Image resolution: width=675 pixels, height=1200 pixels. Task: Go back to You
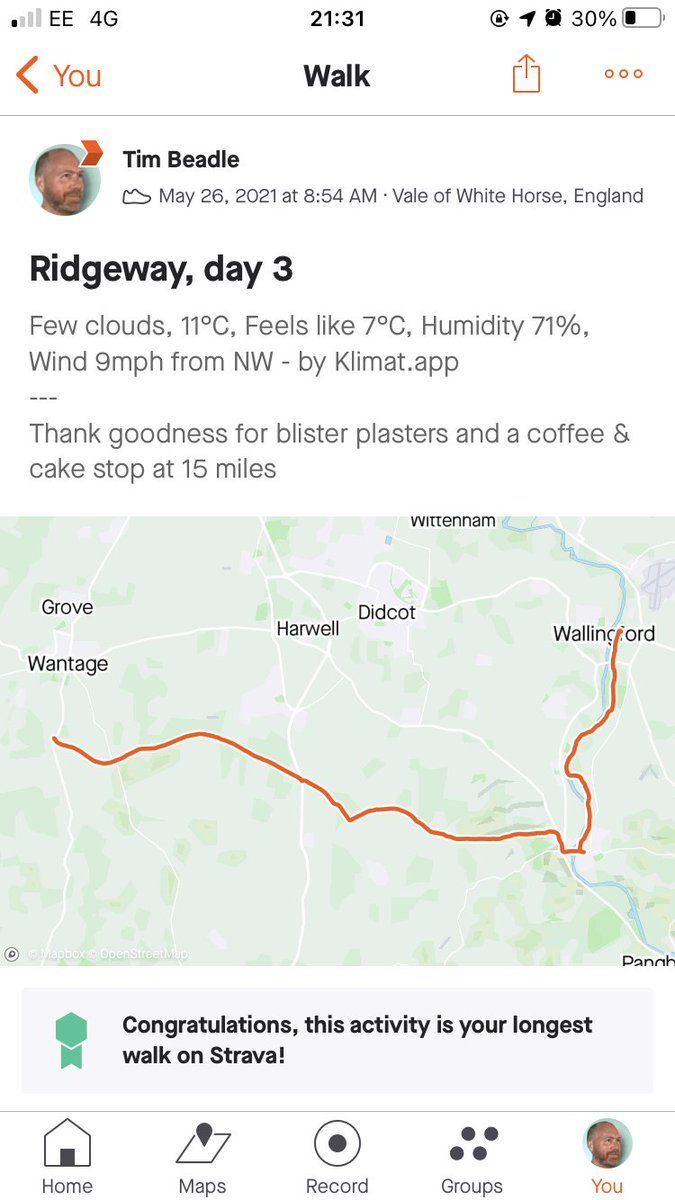(x=58, y=76)
